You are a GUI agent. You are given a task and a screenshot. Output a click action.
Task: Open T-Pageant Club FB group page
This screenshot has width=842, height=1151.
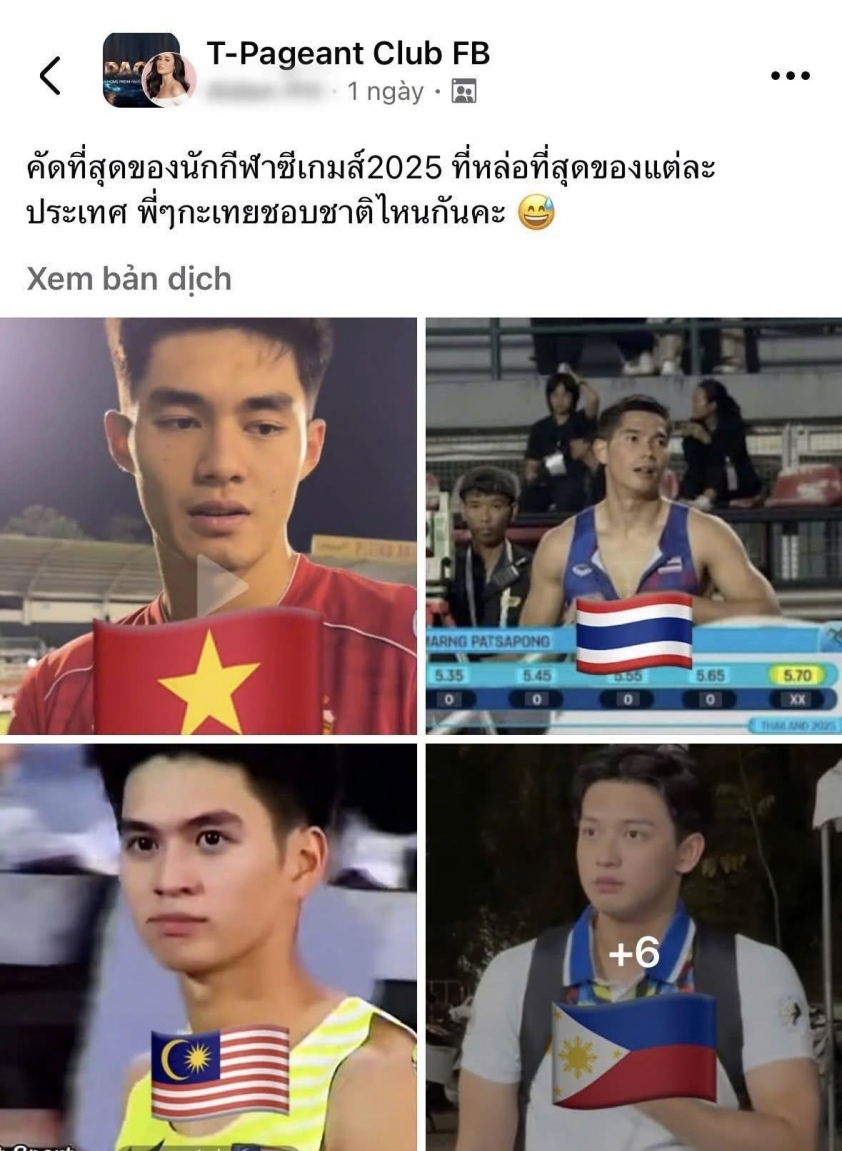(347, 53)
